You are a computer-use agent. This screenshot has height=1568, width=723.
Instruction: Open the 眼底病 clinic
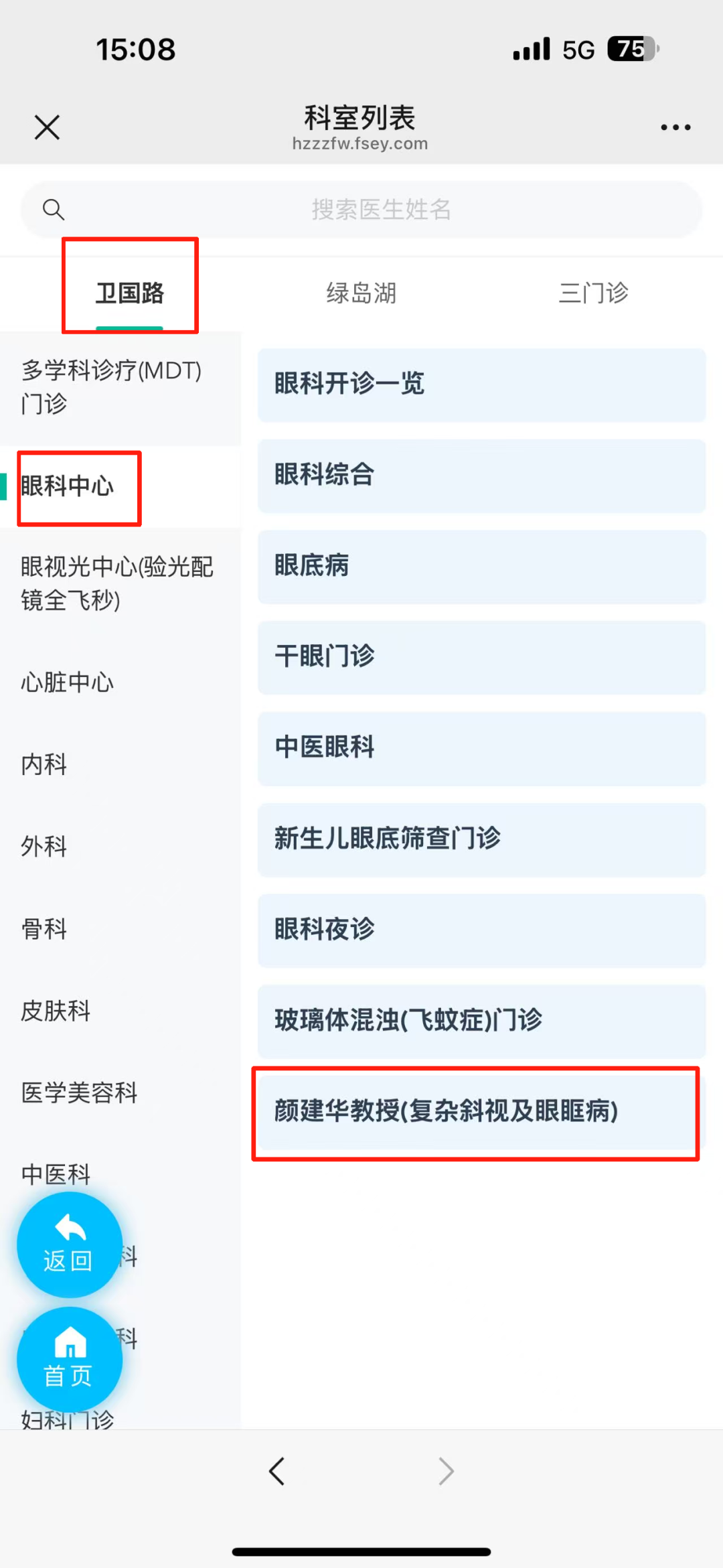[x=481, y=566]
